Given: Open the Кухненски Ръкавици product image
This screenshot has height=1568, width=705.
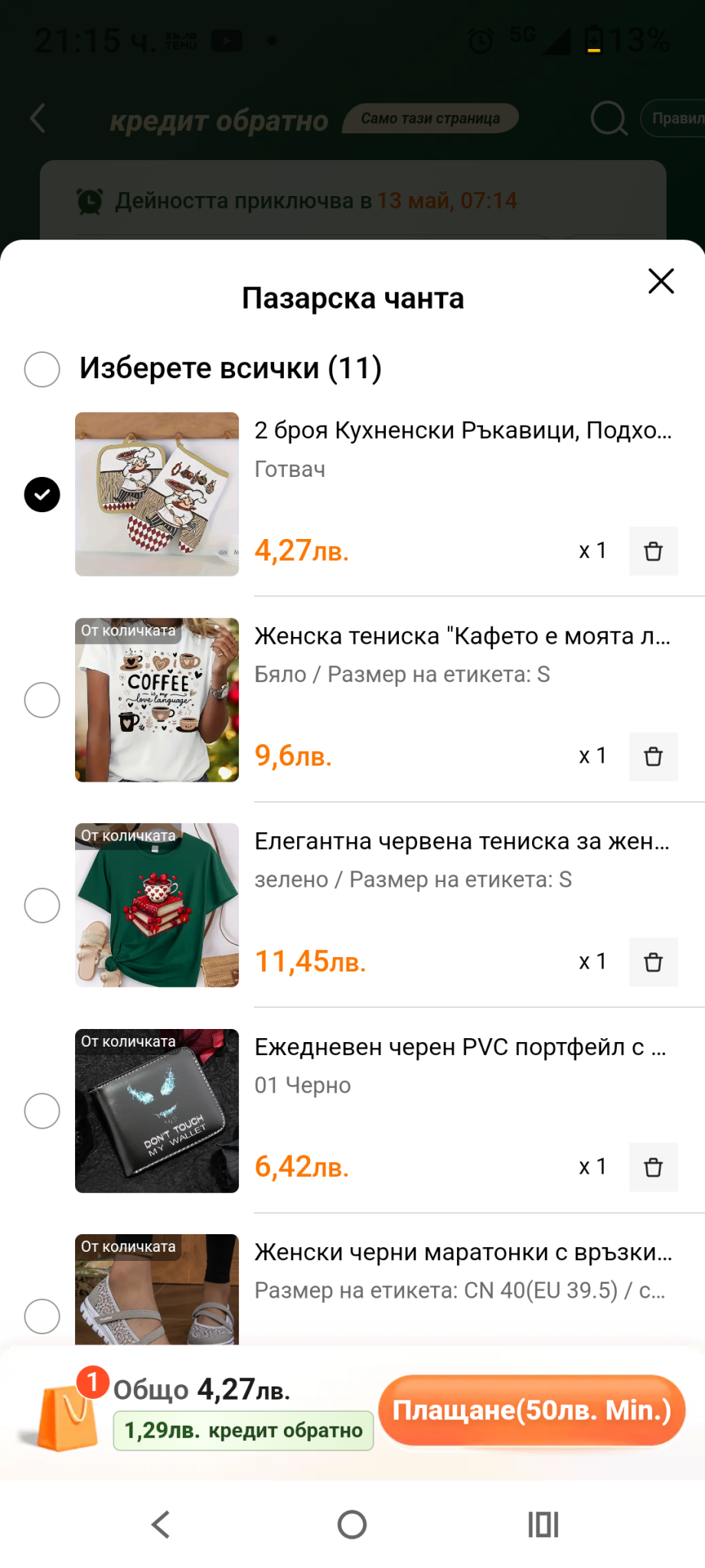Looking at the screenshot, I should (157, 495).
